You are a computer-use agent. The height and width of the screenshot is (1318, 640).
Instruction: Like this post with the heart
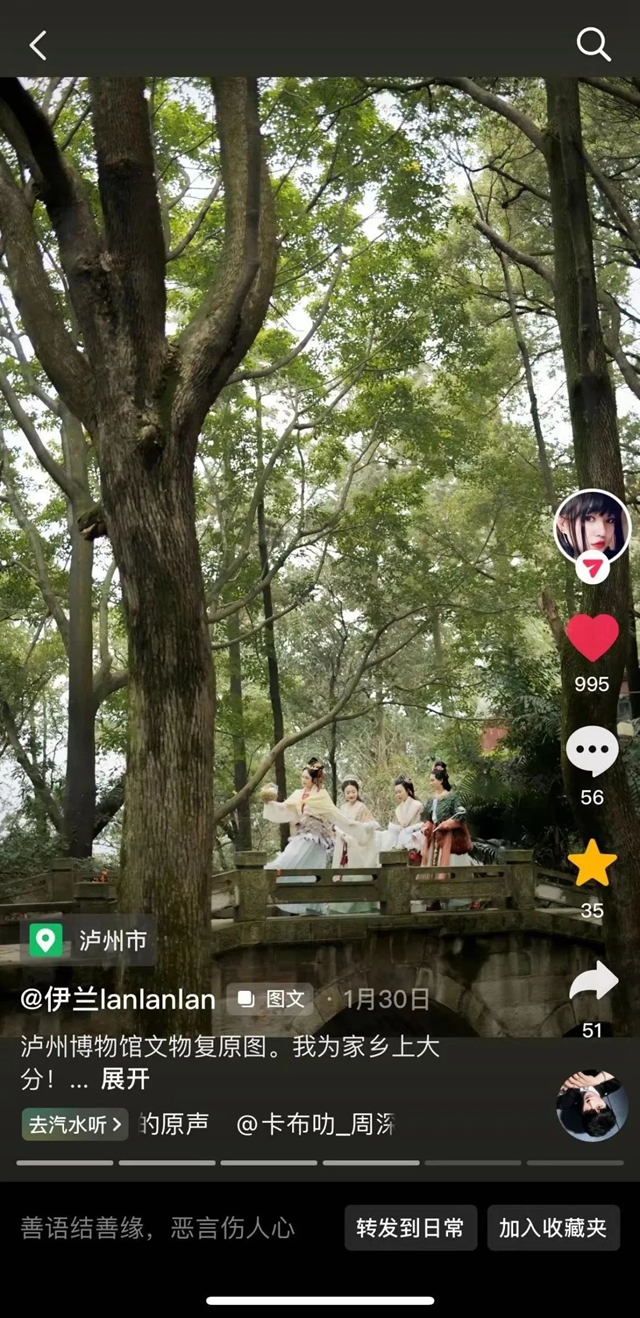592,638
